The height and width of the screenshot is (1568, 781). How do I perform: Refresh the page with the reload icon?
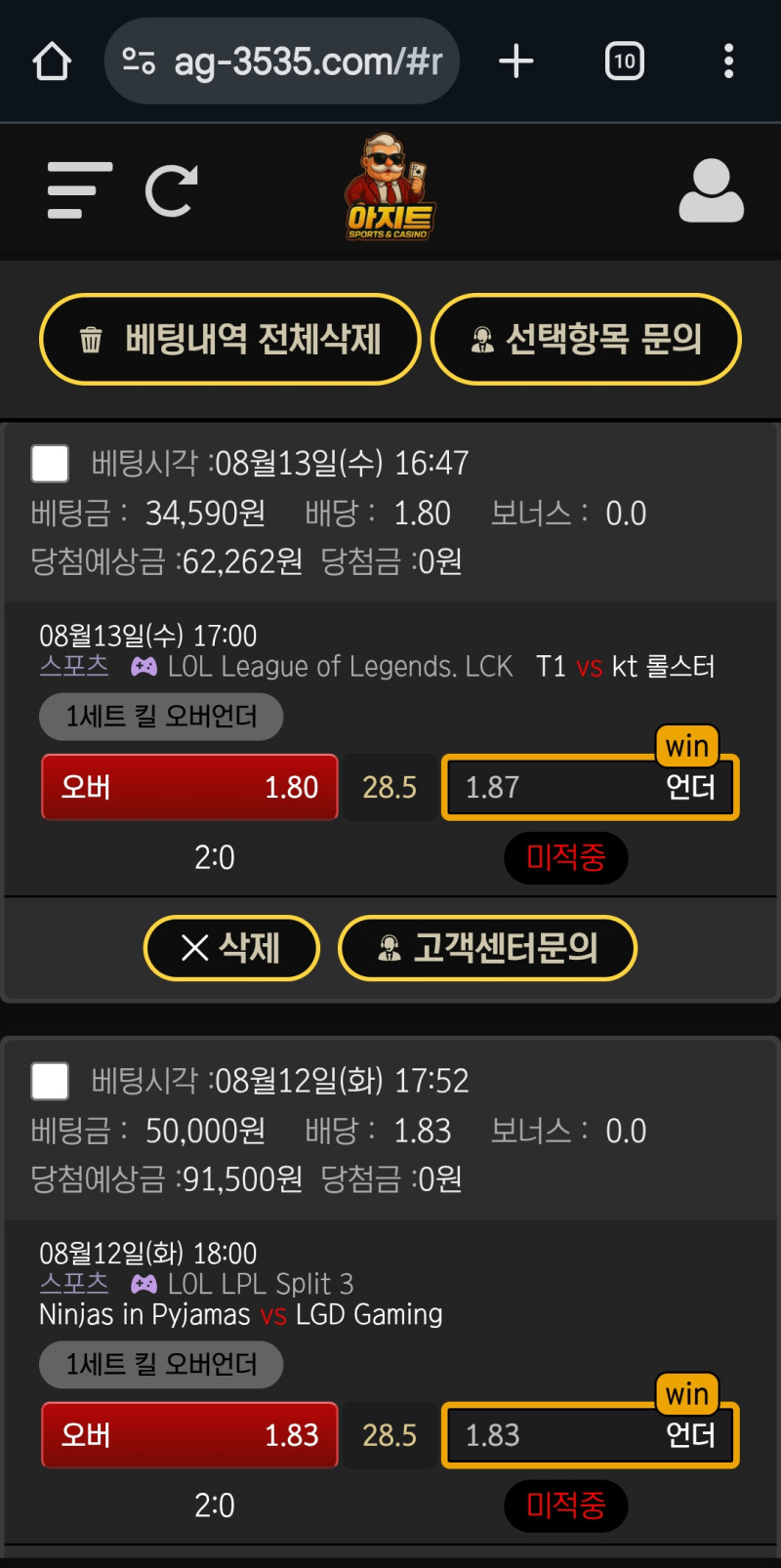click(171, 190)
